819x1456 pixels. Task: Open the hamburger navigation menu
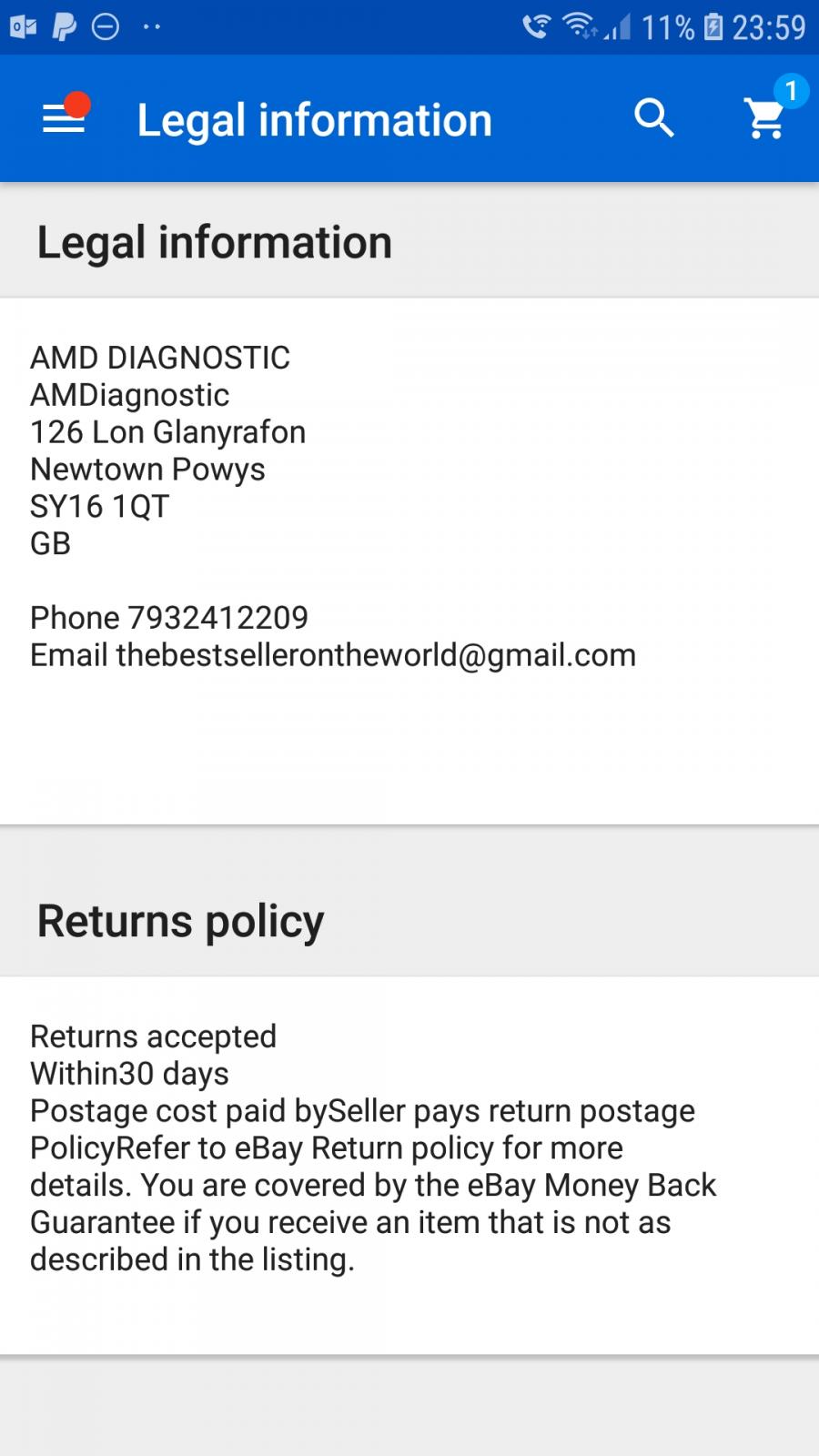[x=64, y=118]
